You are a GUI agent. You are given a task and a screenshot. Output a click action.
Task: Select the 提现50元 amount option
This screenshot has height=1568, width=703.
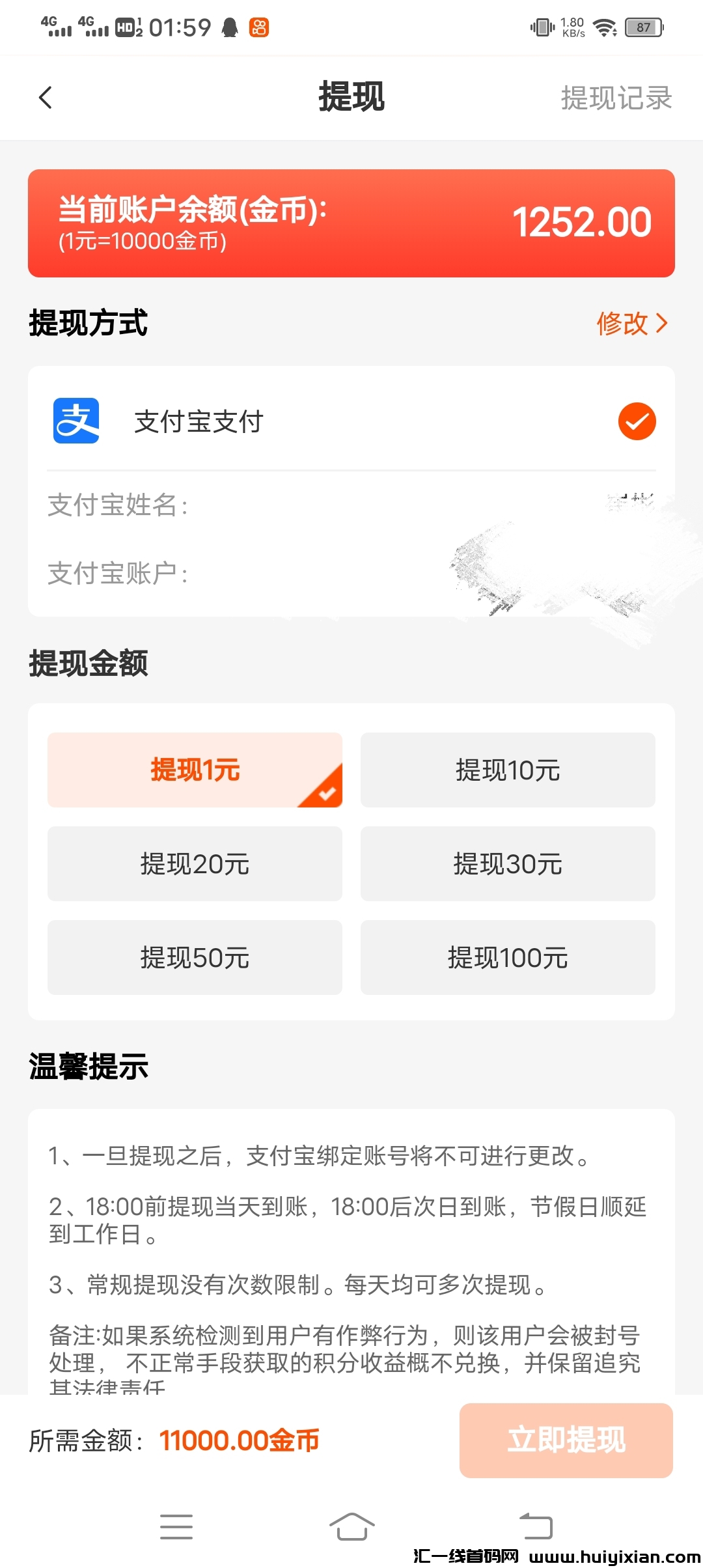pos(194,958)
